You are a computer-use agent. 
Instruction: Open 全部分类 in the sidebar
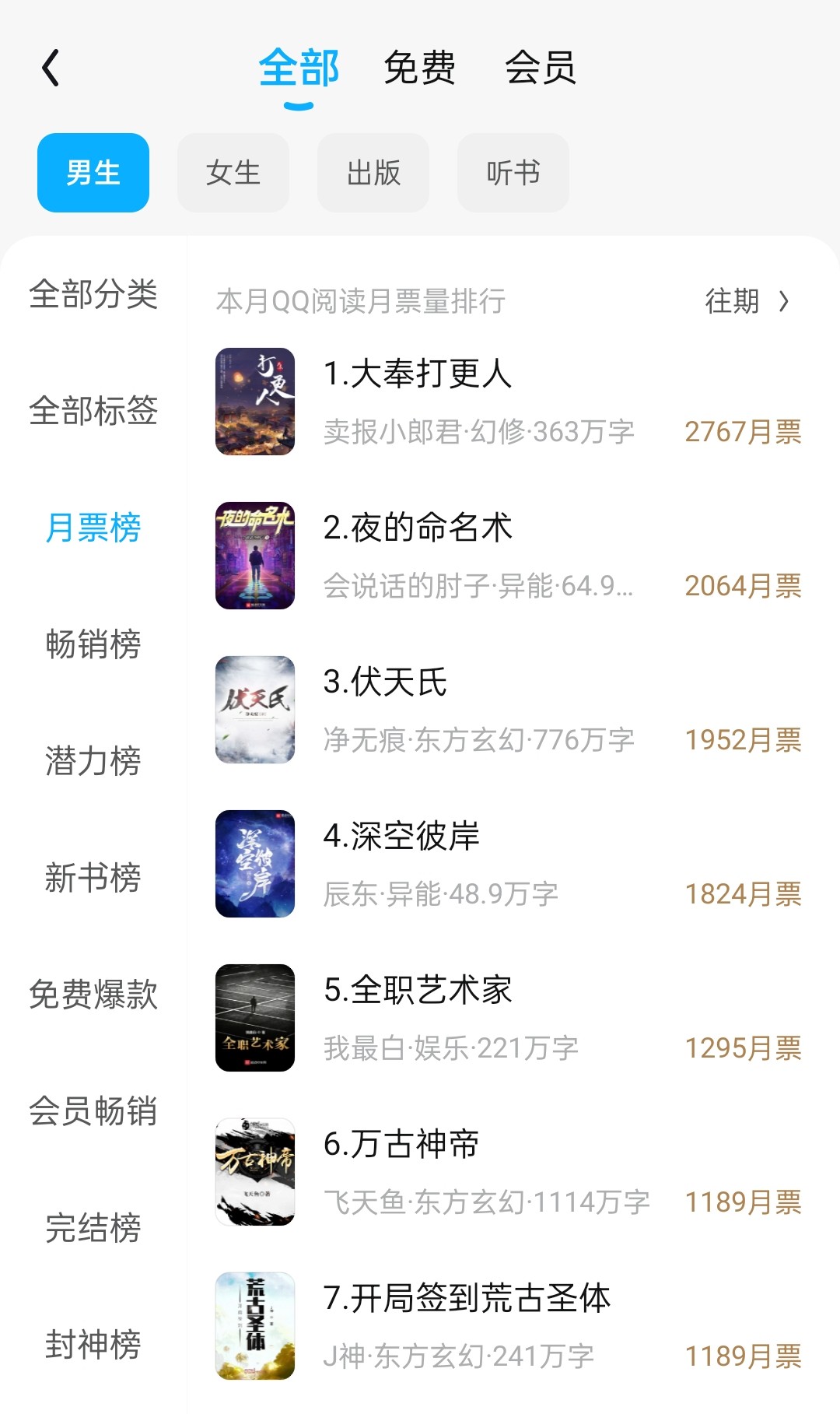click(x=93, y=294)
